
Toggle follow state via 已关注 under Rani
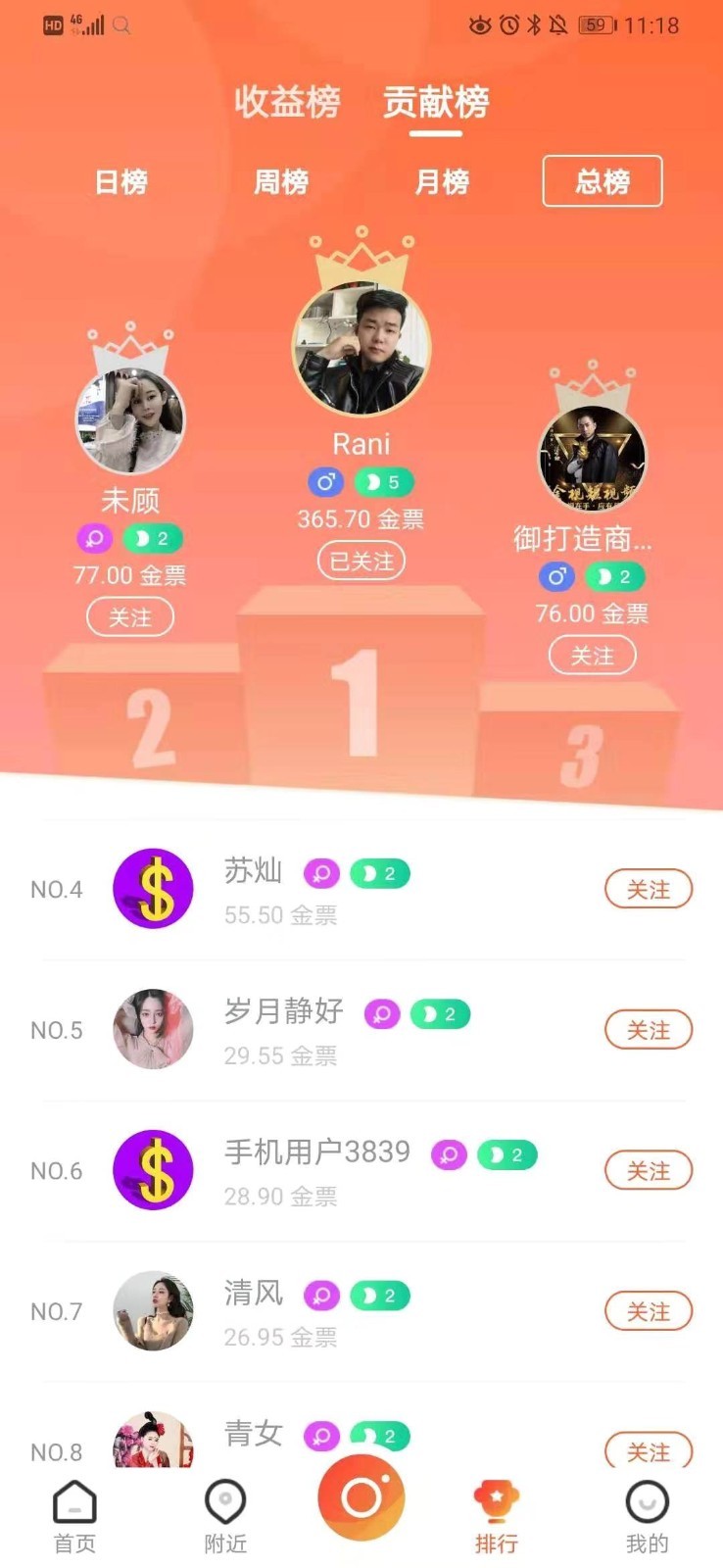click(361, 560)
